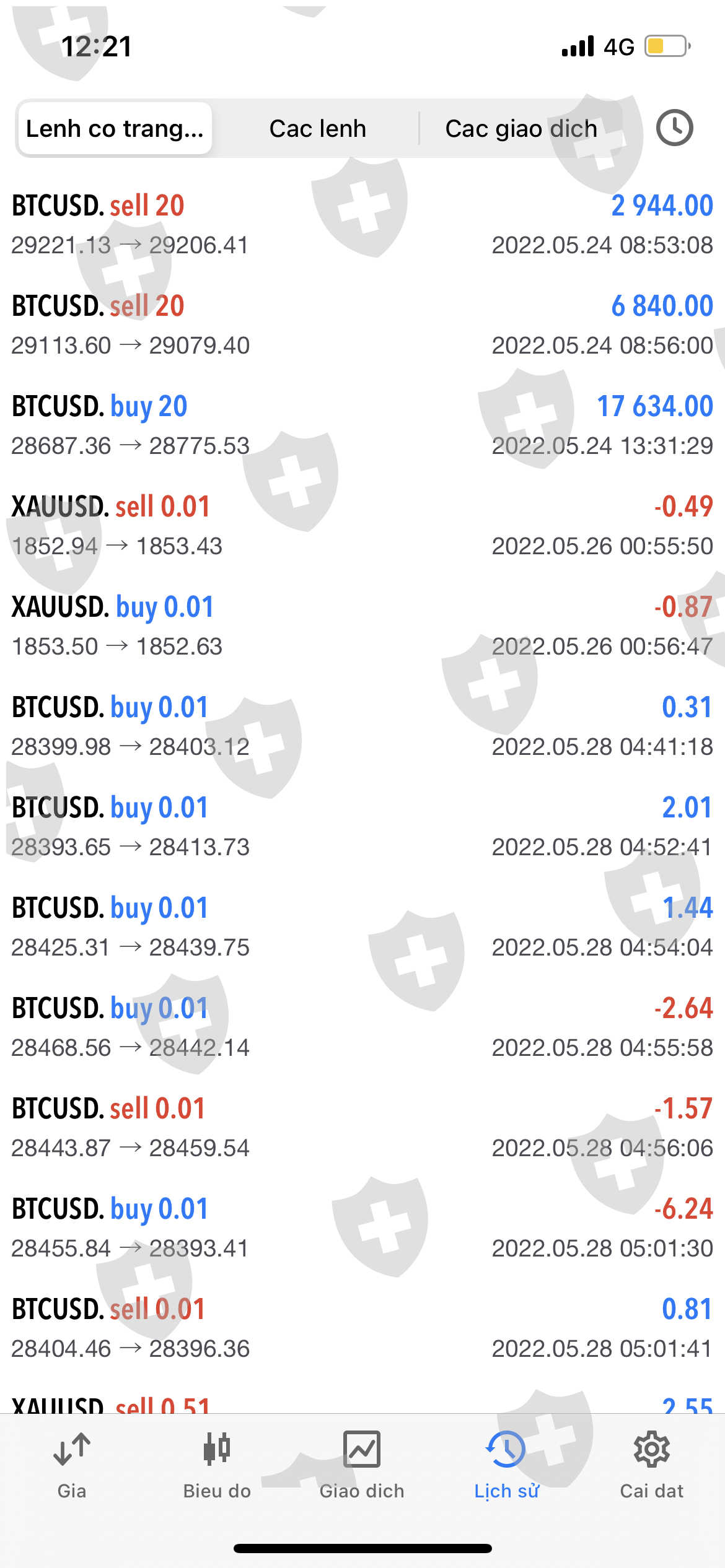This screenshot has height=1568, width=725.
Task: Open XAUUSD buy 0.01 trade losing 0.87
Action: click(x=362, y=625)
